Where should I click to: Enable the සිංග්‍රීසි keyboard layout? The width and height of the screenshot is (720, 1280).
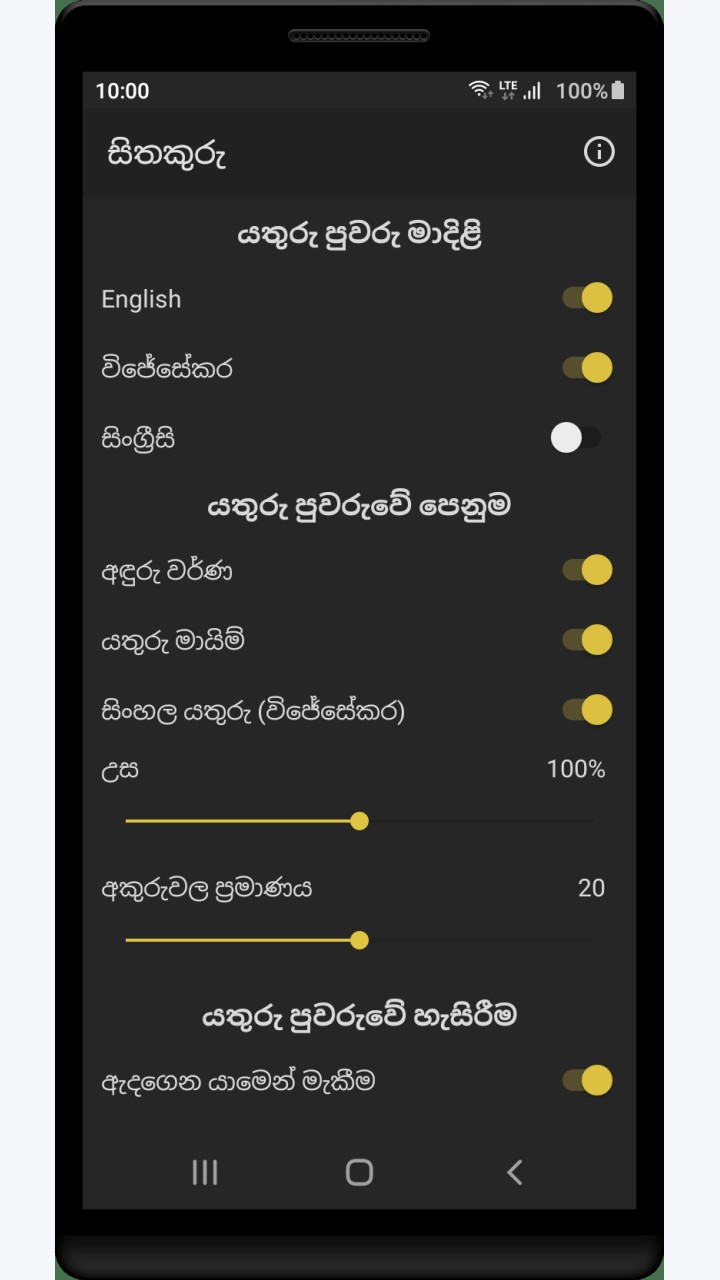pos(577,438)
